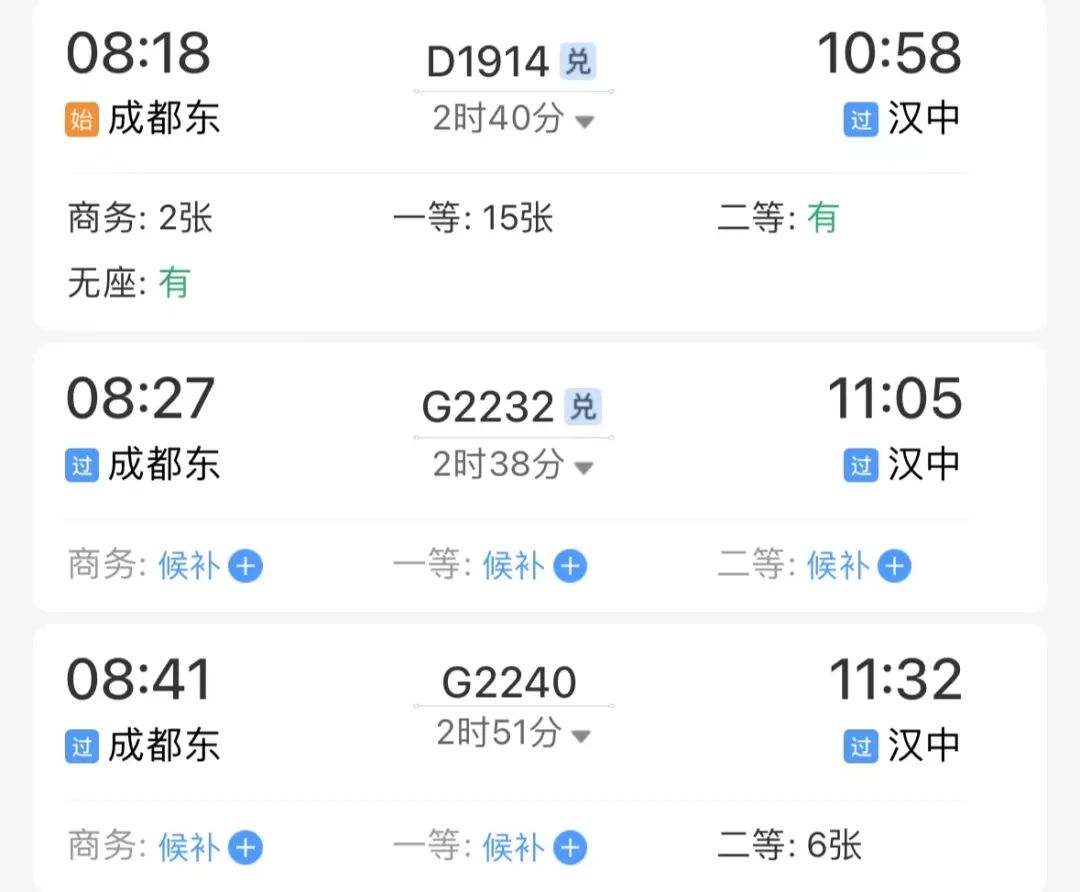Open the G2232 train departing at 08:27
This screenshot has width=1080, height=892.
pyautogui.click(x=486, y=408)
